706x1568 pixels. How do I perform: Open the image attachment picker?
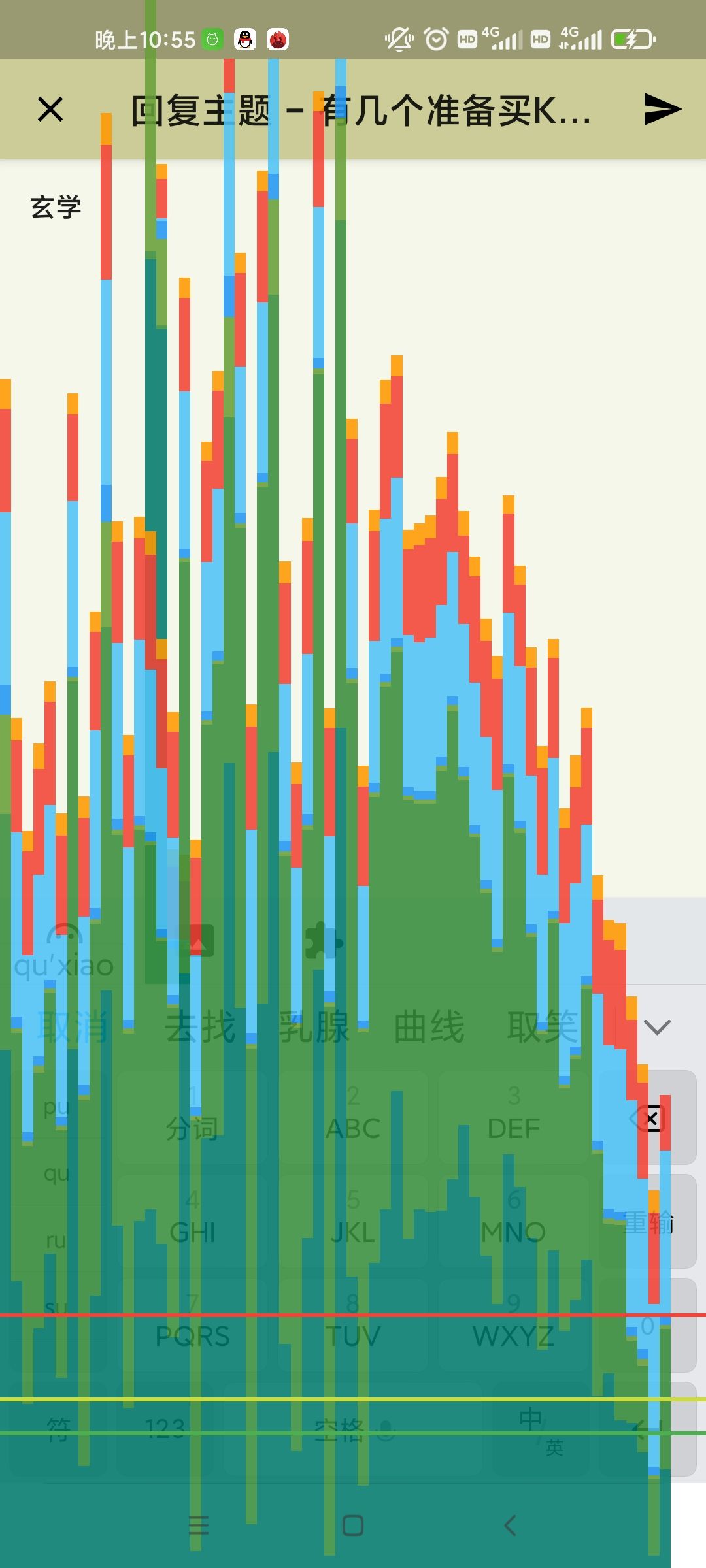[197, 941]
